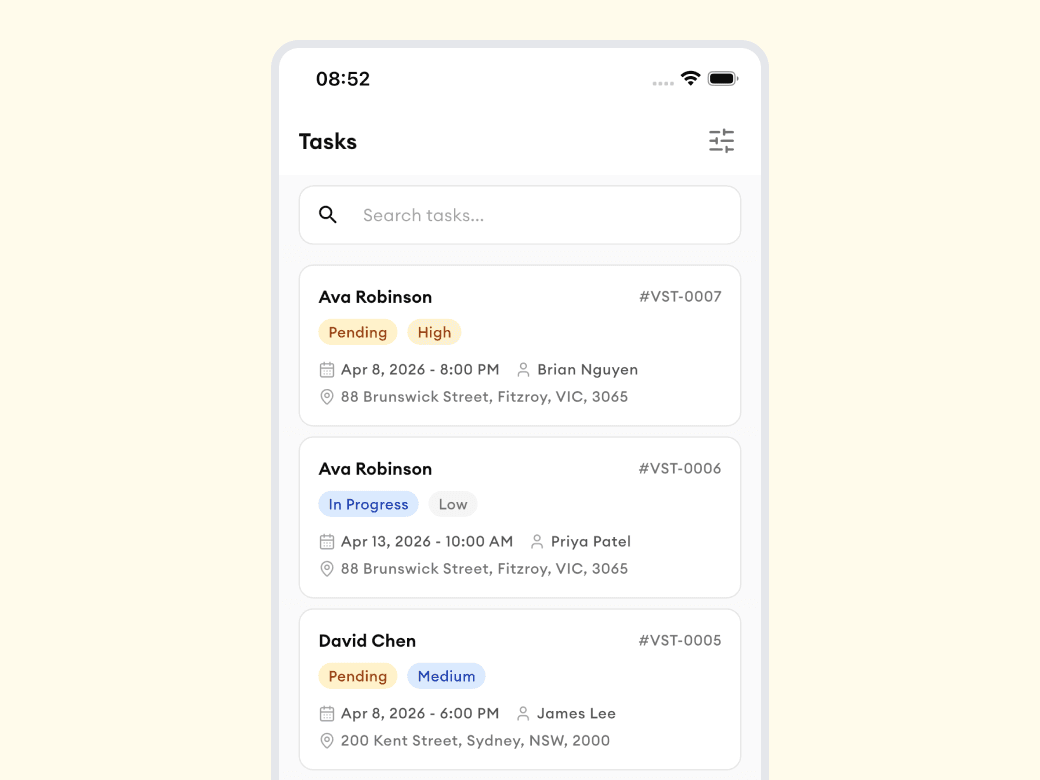Open Ava Robinson's task #VST-0007

click(x=520, y=346)
